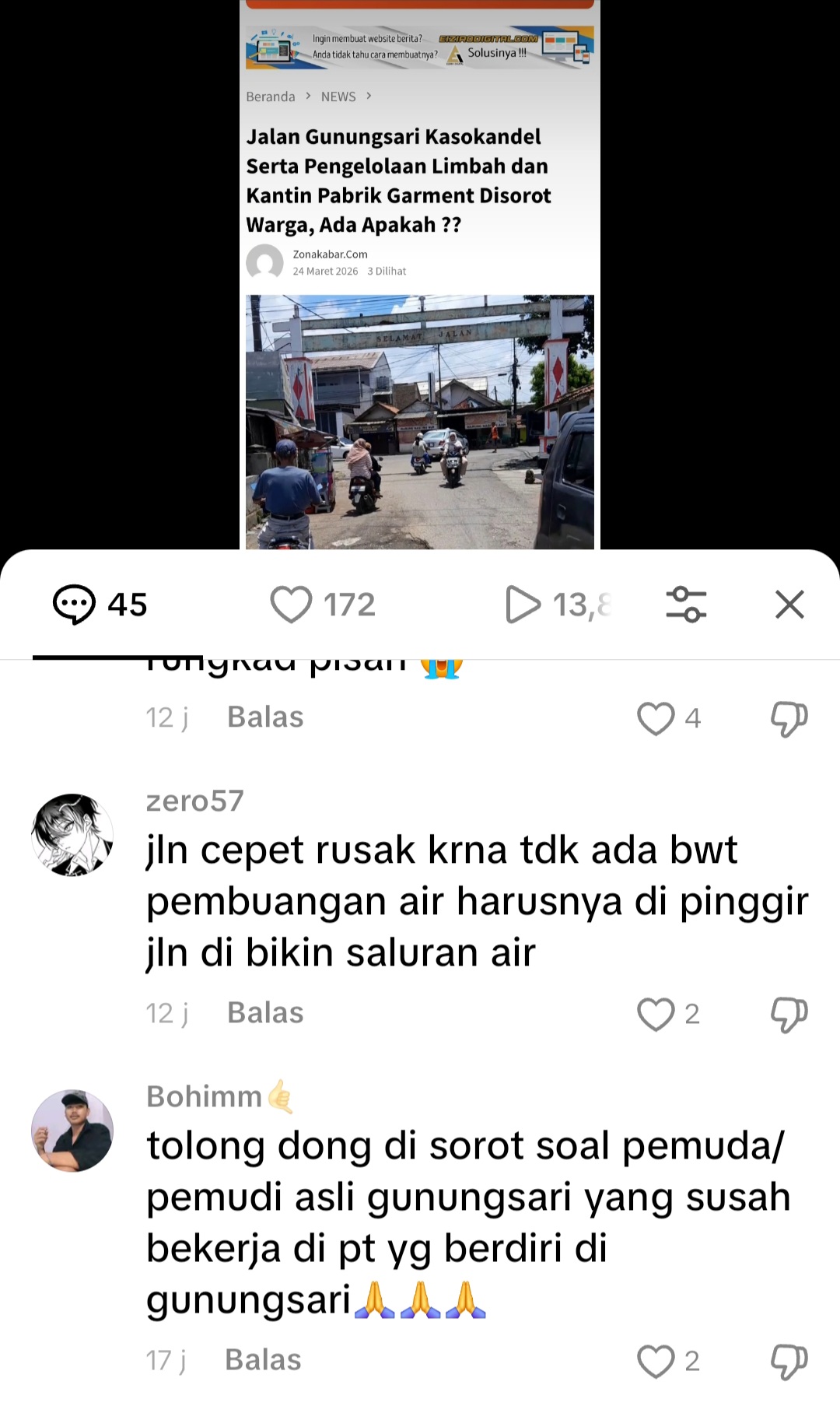This screenshot has height=1413, width=840.
Task: Open Bohimm's profile avatar
Action: click(72, 1131)
